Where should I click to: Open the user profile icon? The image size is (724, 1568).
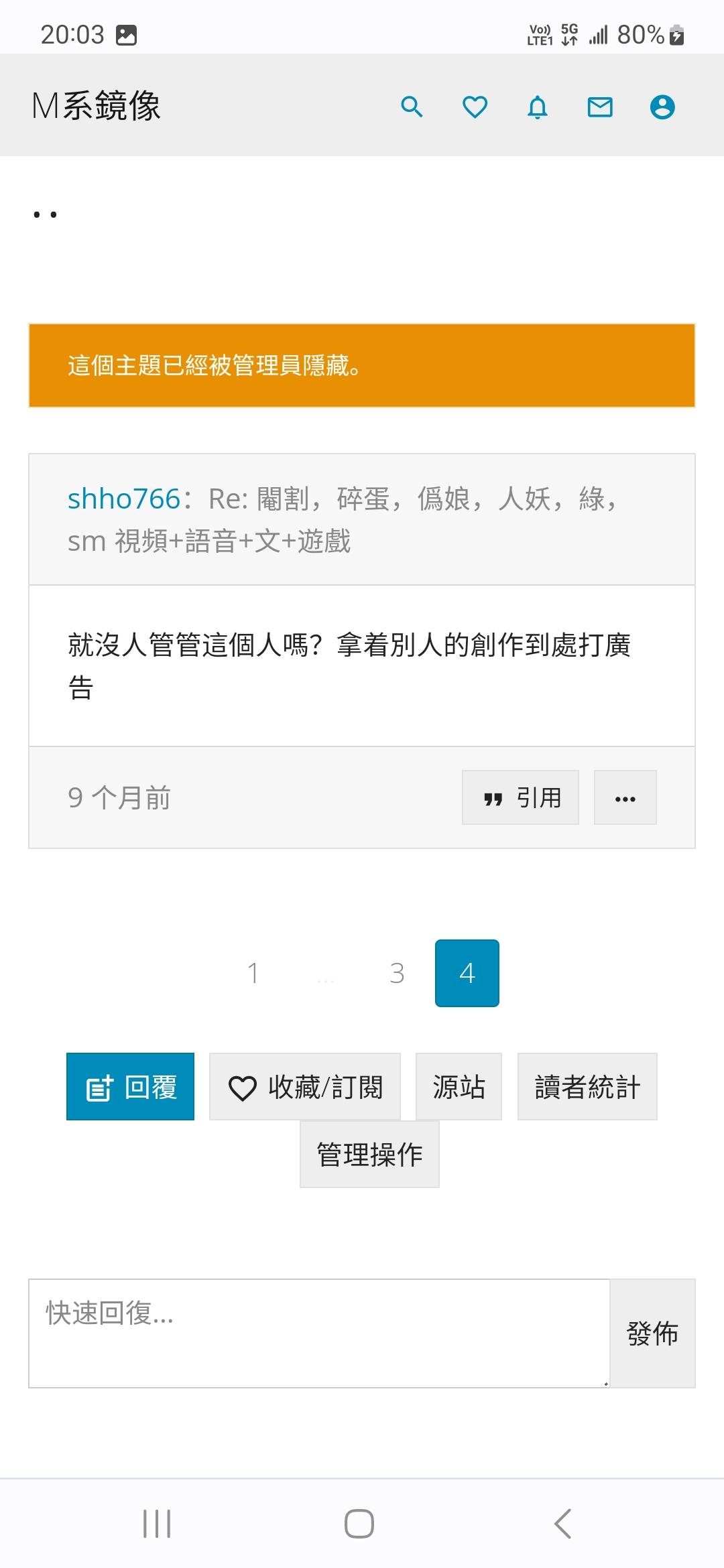point(662,107)
